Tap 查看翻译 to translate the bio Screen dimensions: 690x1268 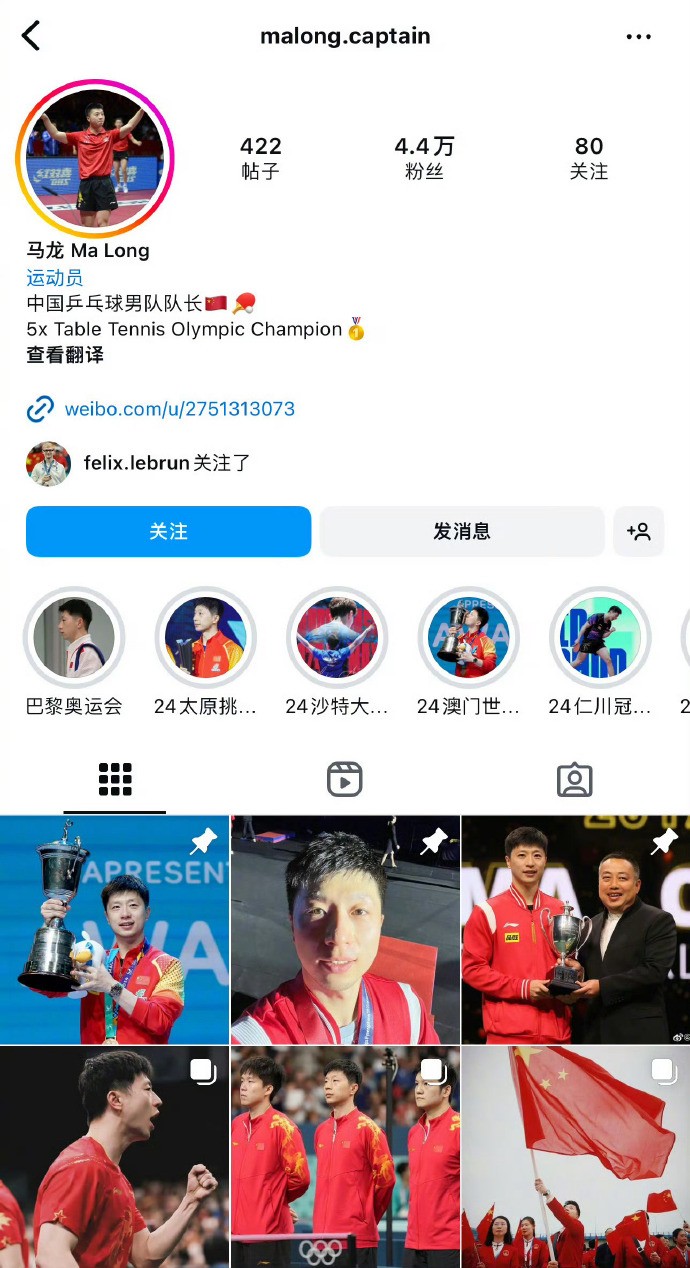pos(65,355)
